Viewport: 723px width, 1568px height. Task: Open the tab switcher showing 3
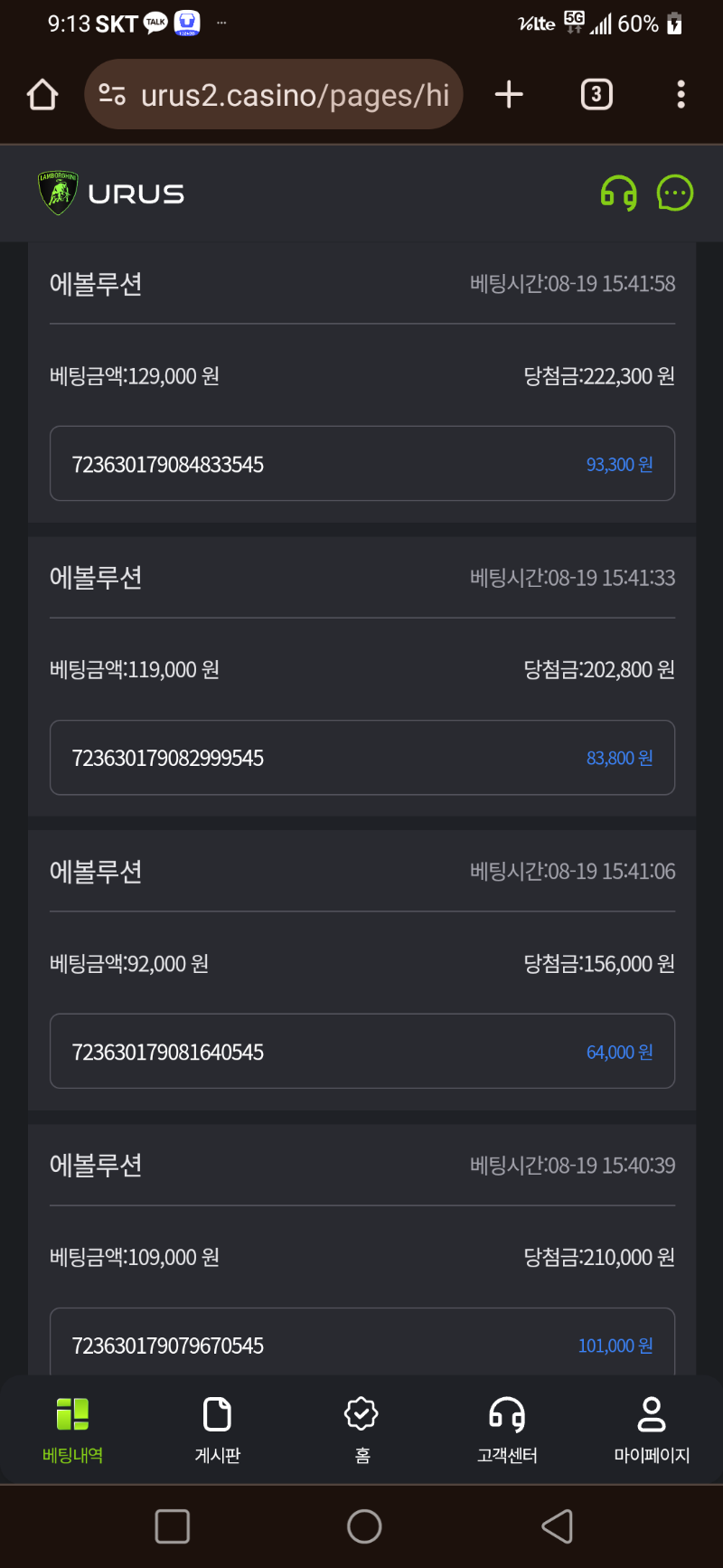[x=596, y=94]
